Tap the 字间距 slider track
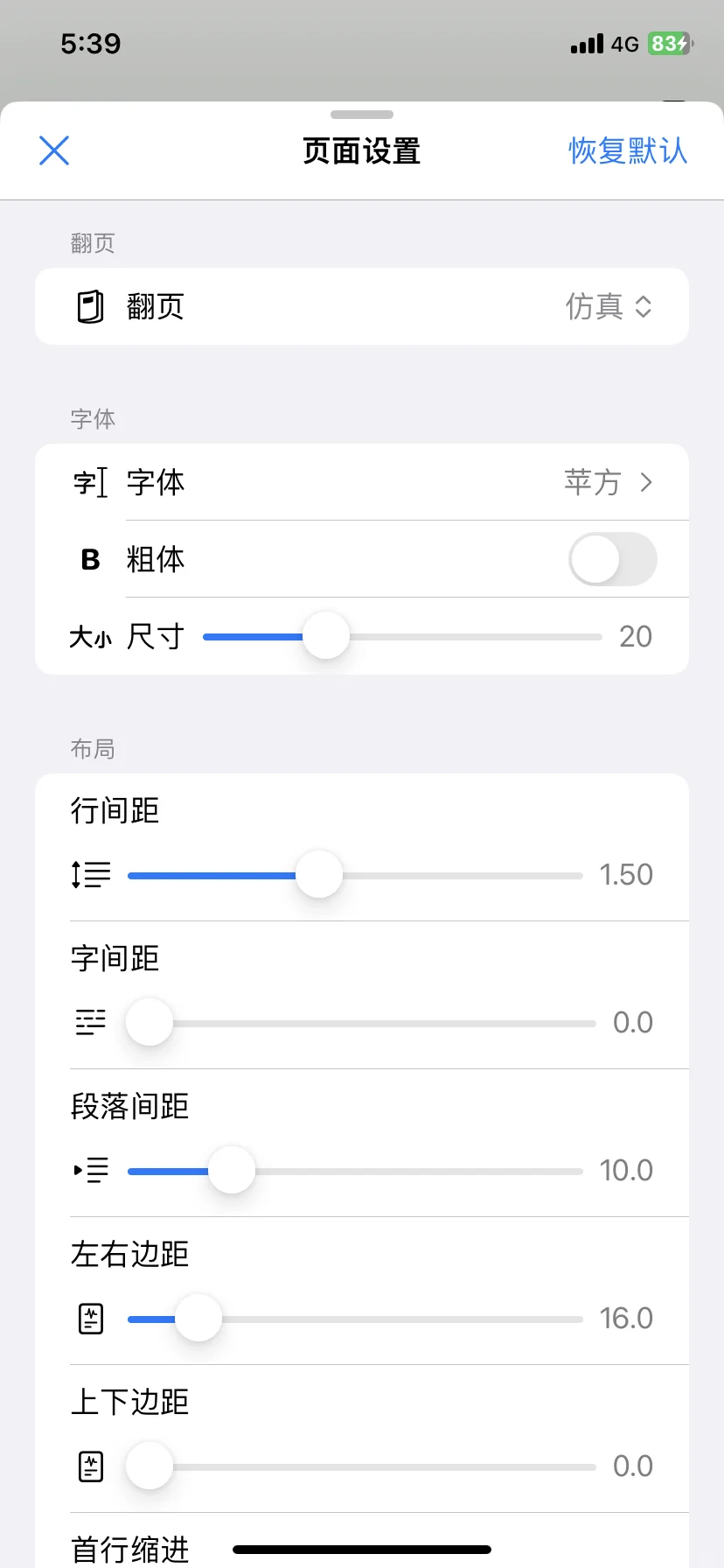Viewport: 724px width, 1568px height. coord(361,1022)
